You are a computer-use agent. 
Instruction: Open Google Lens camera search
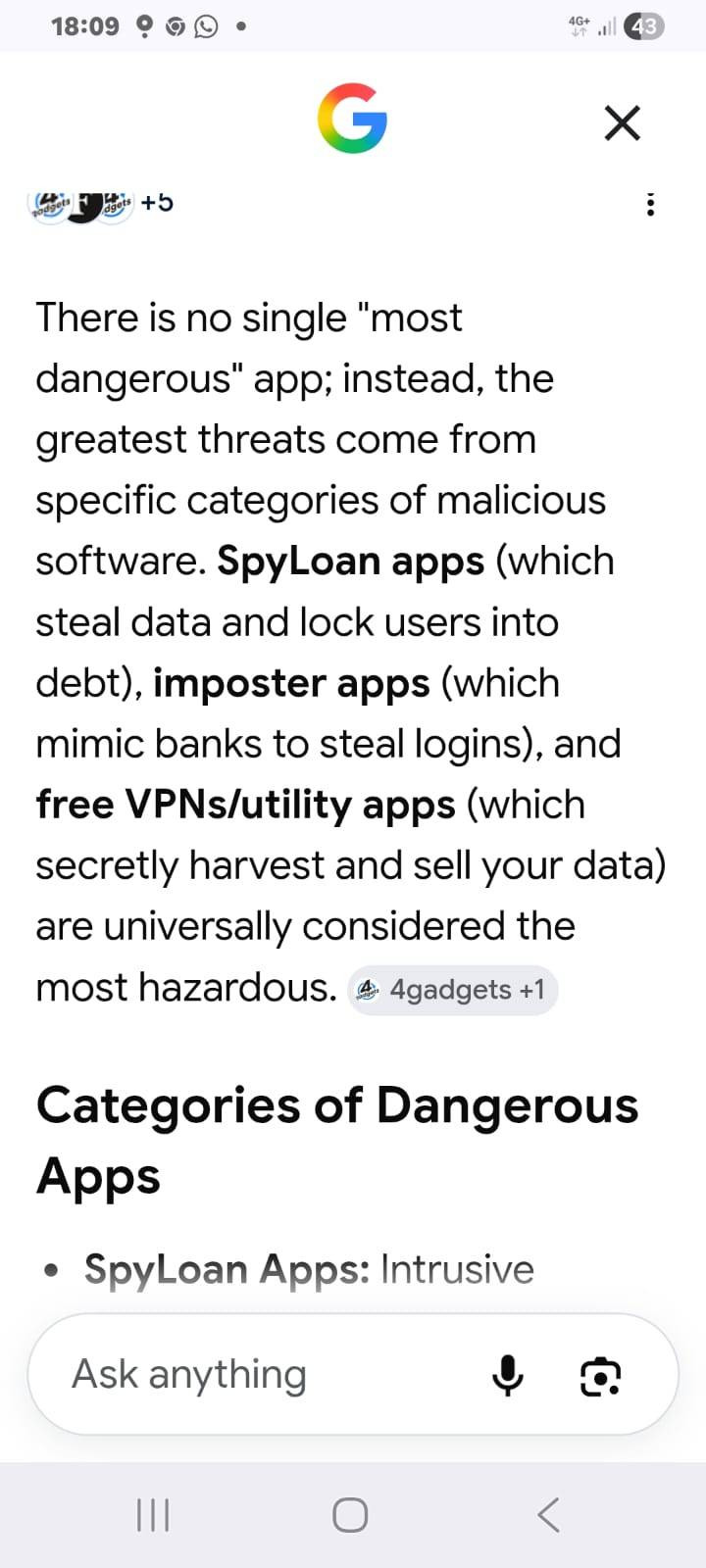point(600,1376)
